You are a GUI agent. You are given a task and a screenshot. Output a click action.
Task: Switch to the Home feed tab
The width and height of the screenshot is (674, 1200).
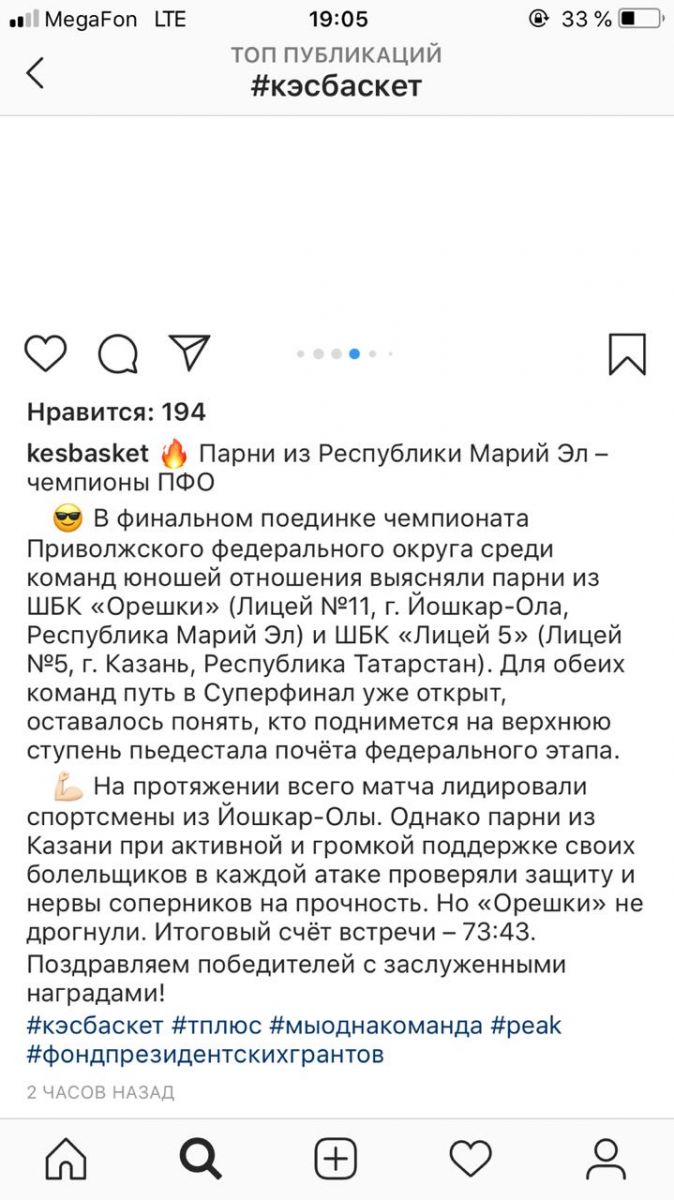click(66, 1159)
